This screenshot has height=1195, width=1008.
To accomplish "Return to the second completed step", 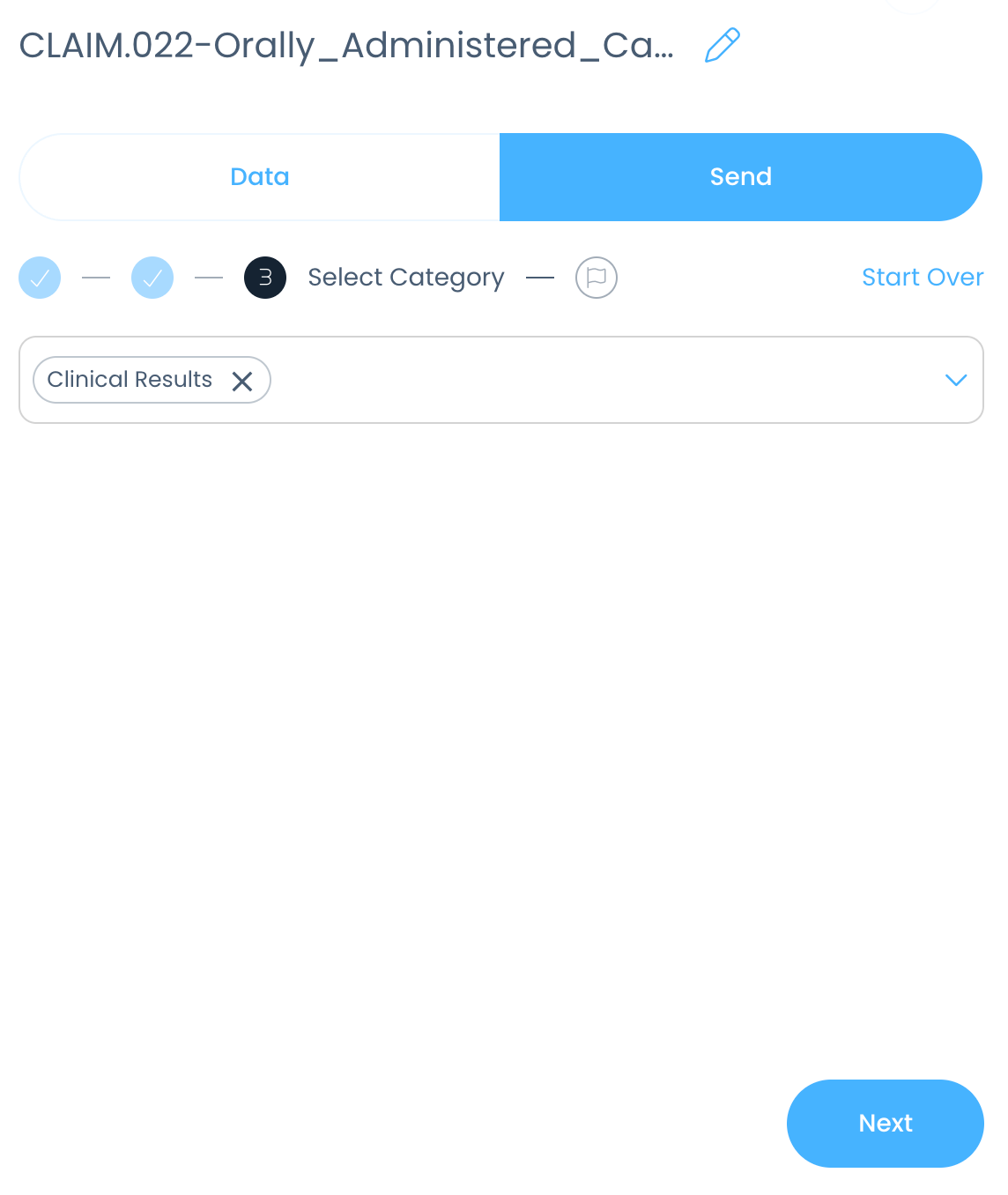I will point(152,278).
